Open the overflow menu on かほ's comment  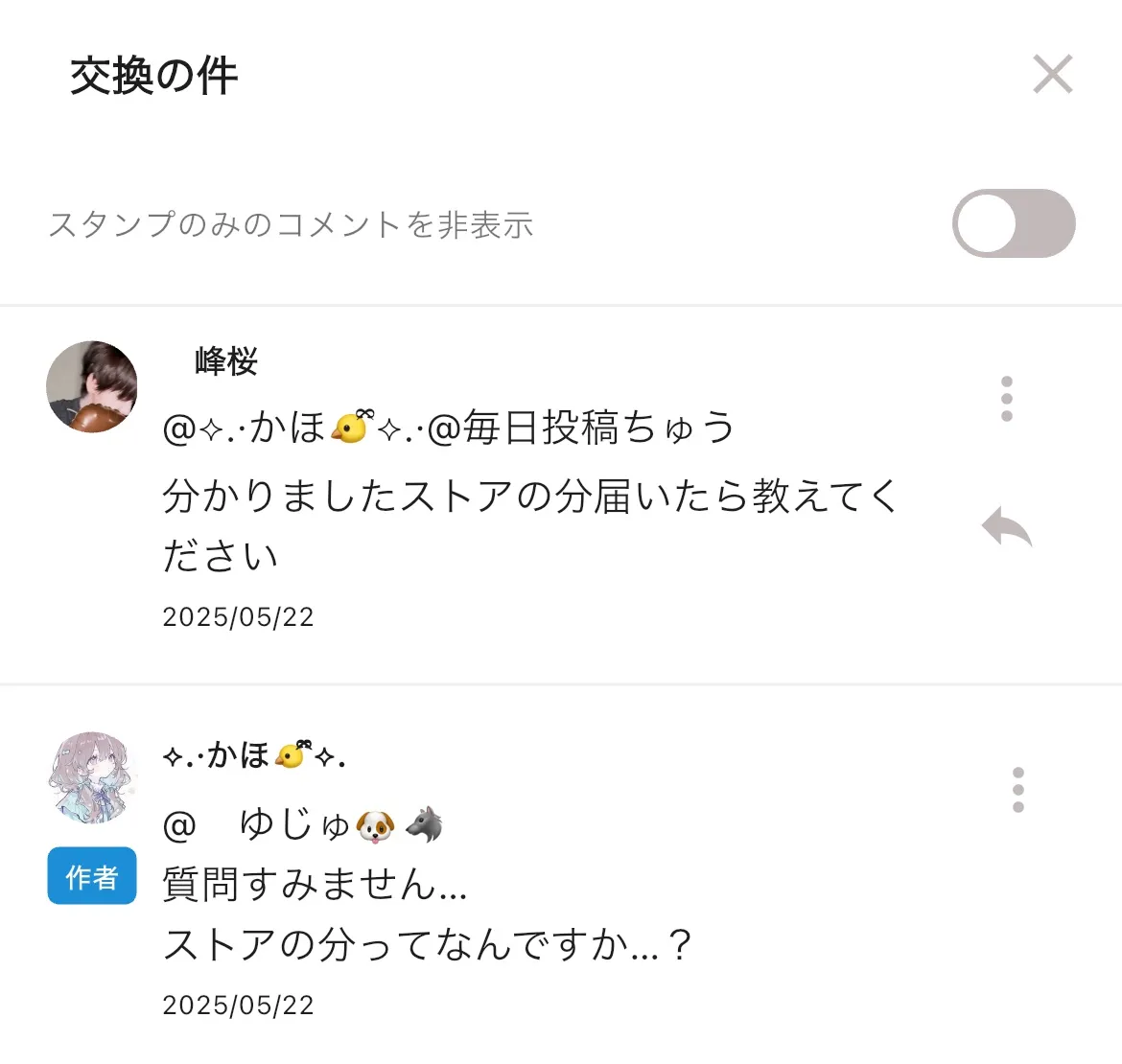coord(1017,790)
